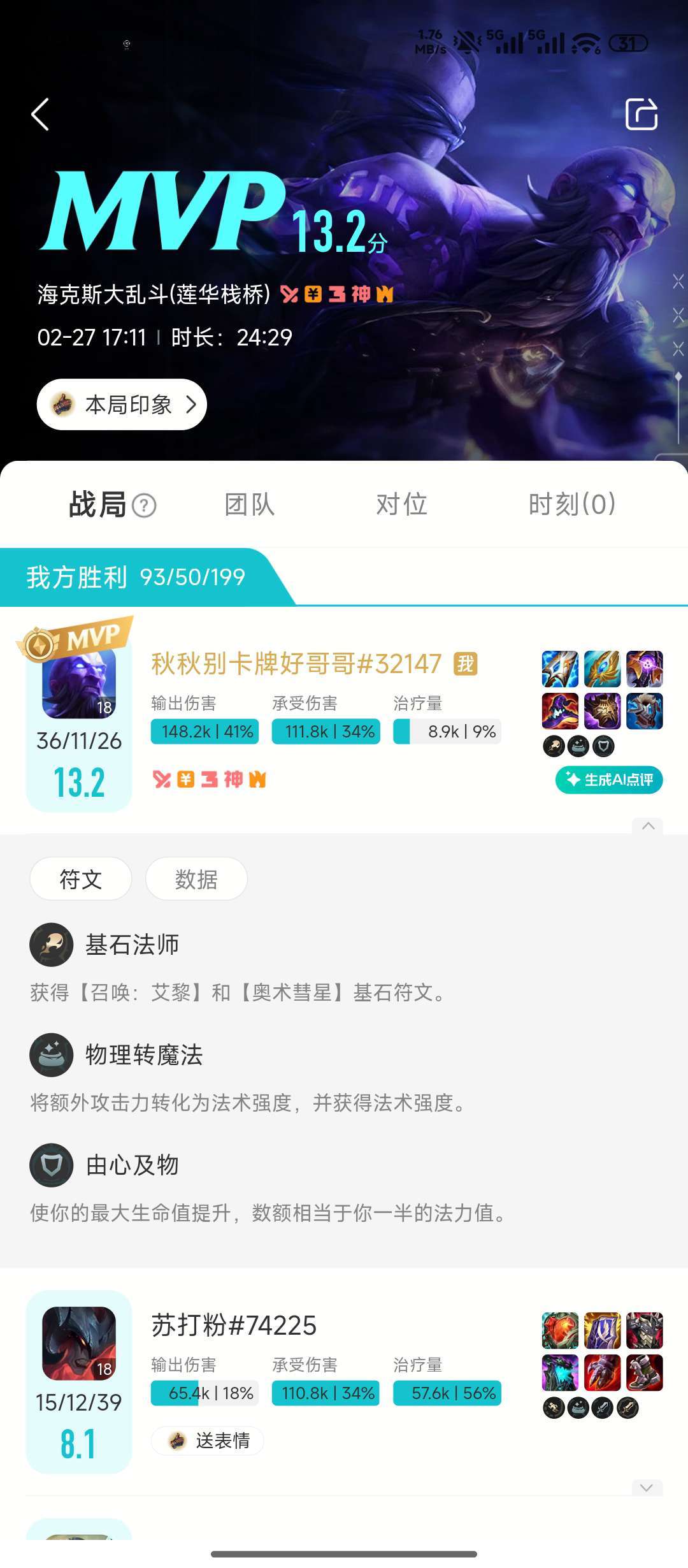Tap the 输出伤害 damage bar of MVP

click(203, 732)
